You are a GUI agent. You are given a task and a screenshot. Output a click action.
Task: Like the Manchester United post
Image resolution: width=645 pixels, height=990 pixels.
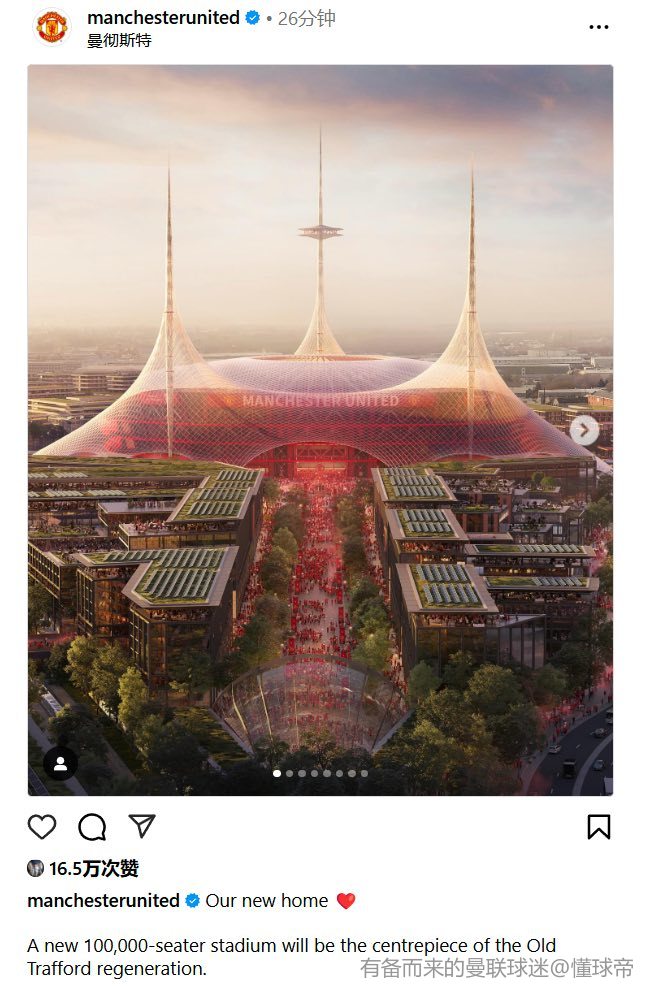tap(42, 827)
